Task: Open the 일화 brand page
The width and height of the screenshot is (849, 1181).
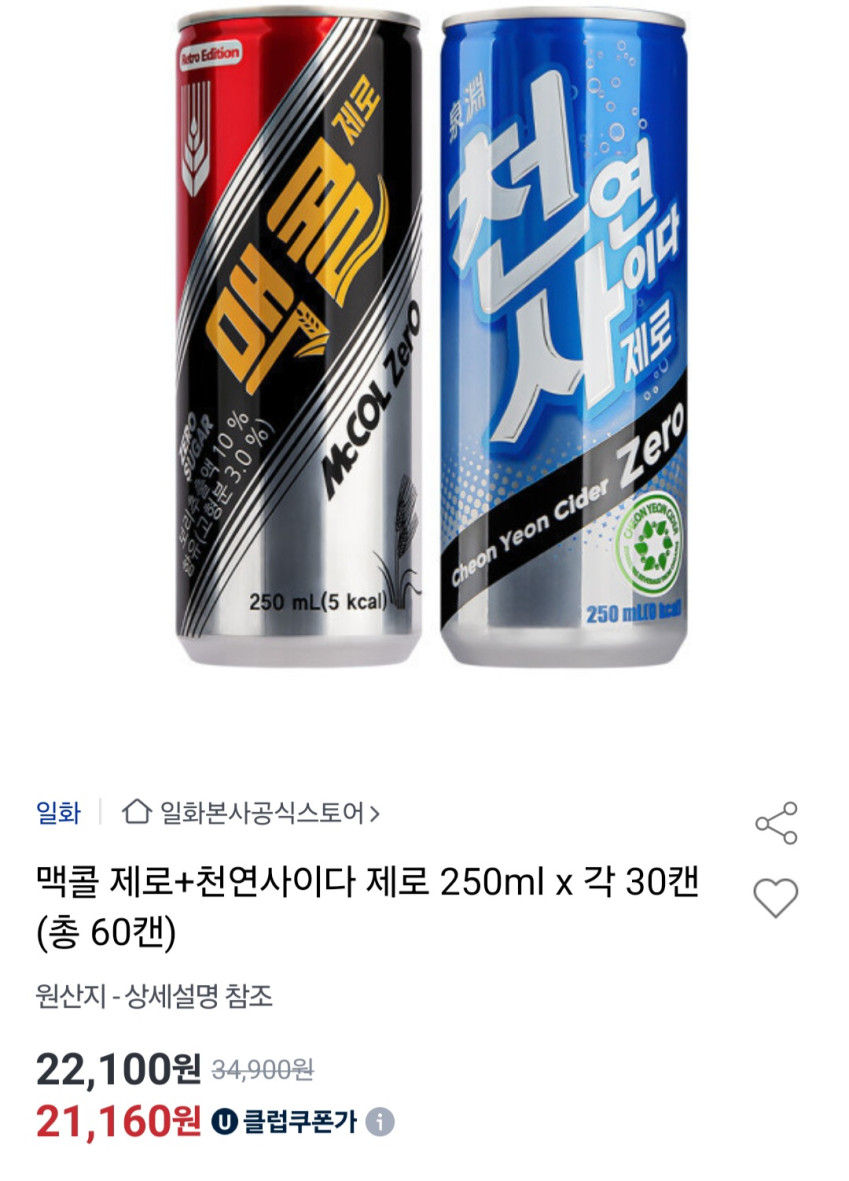Action: pos(59,812)
